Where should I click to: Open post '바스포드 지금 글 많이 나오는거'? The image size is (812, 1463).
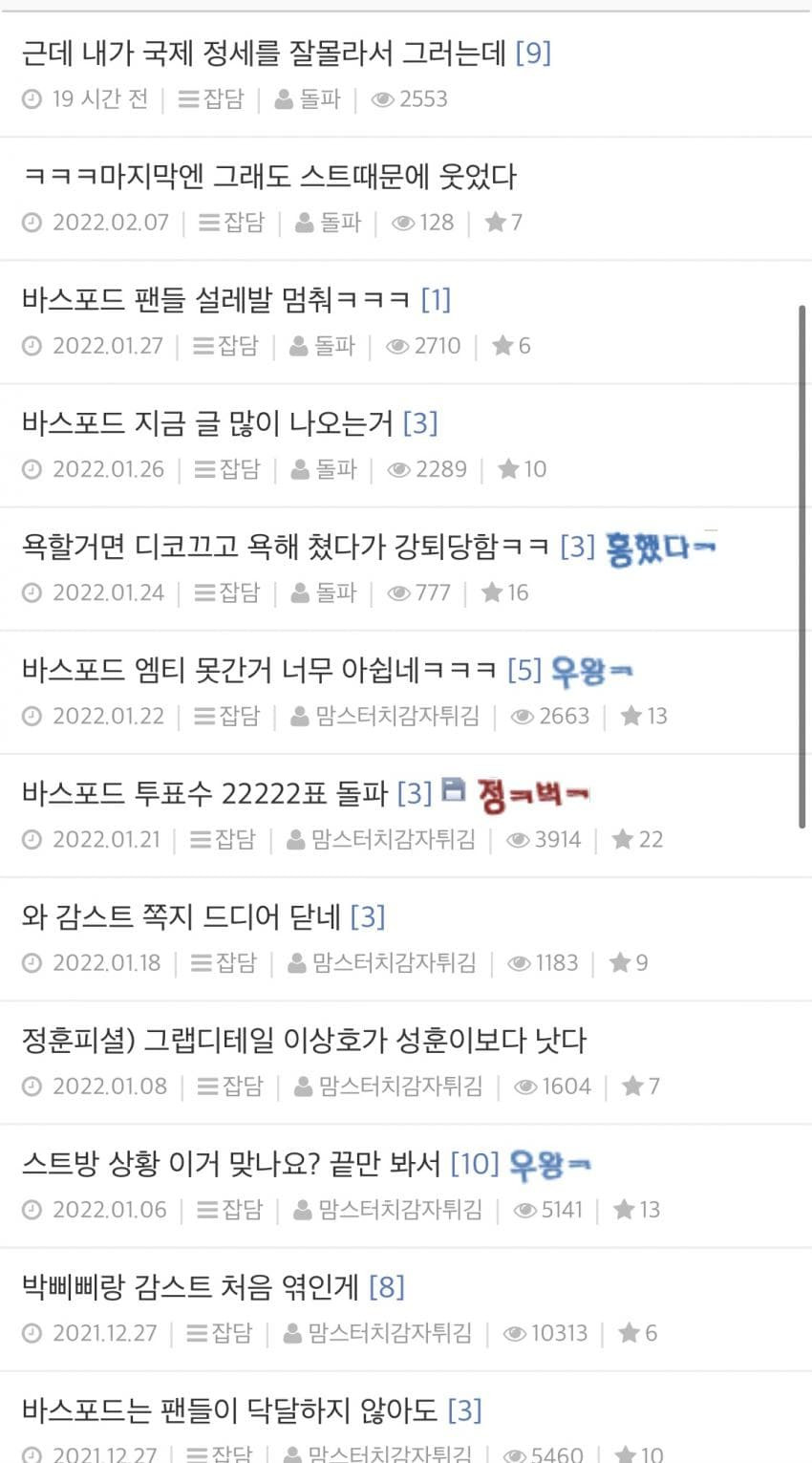coord(206,423)
